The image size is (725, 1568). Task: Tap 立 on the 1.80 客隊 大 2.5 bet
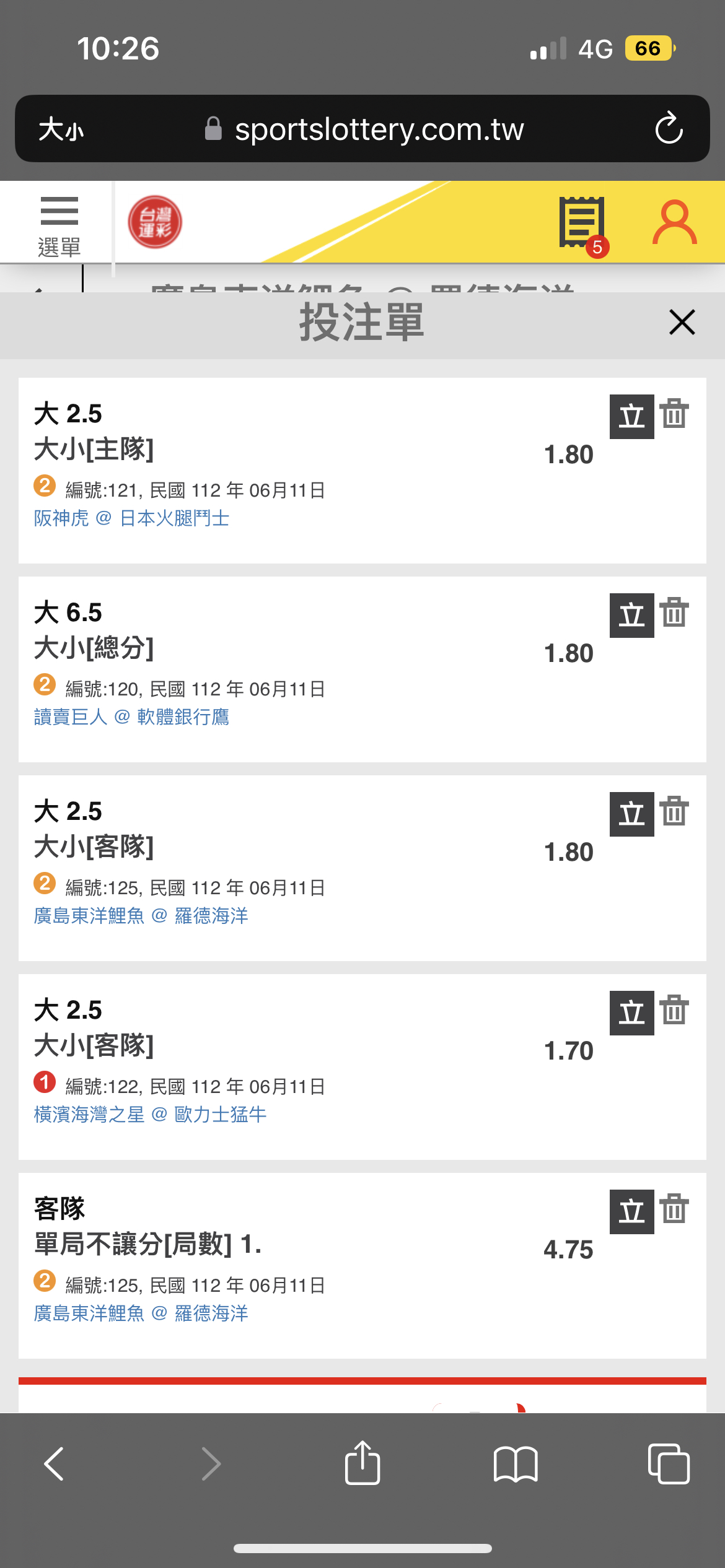coord(631,814)
